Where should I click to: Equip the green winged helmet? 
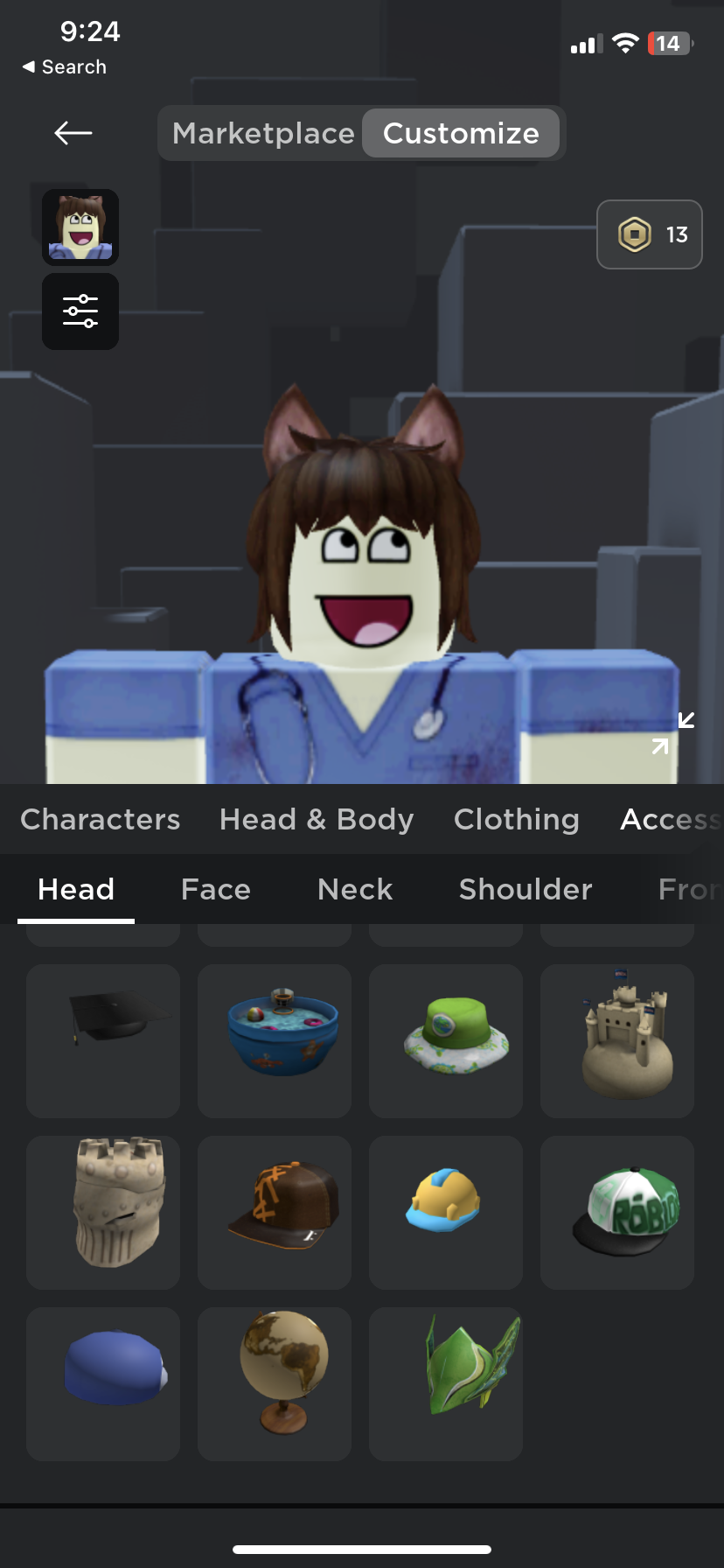pyautogui.click(x=446, y=1384)
